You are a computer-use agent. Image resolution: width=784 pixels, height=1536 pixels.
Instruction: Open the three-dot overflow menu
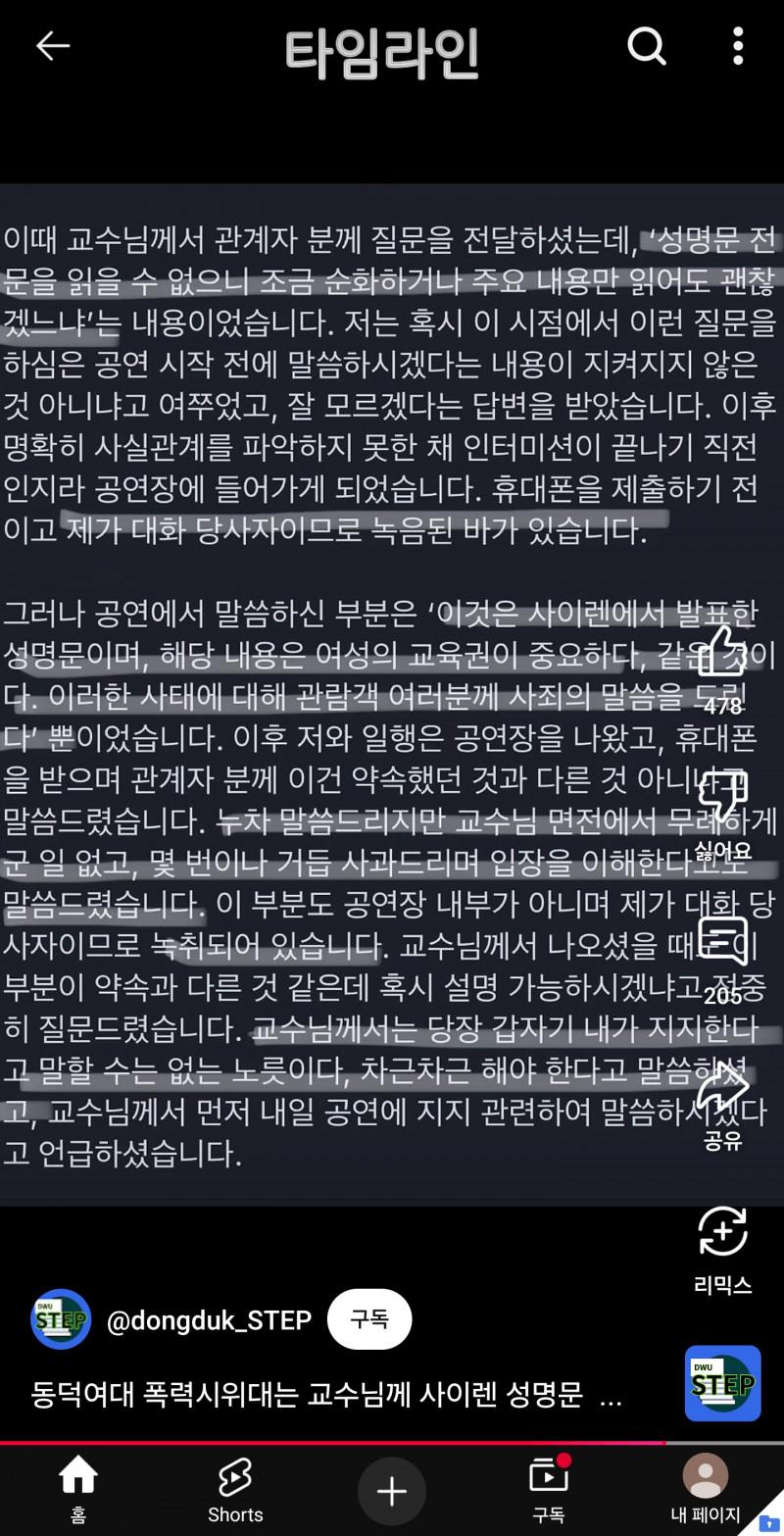tap(737, 46)
